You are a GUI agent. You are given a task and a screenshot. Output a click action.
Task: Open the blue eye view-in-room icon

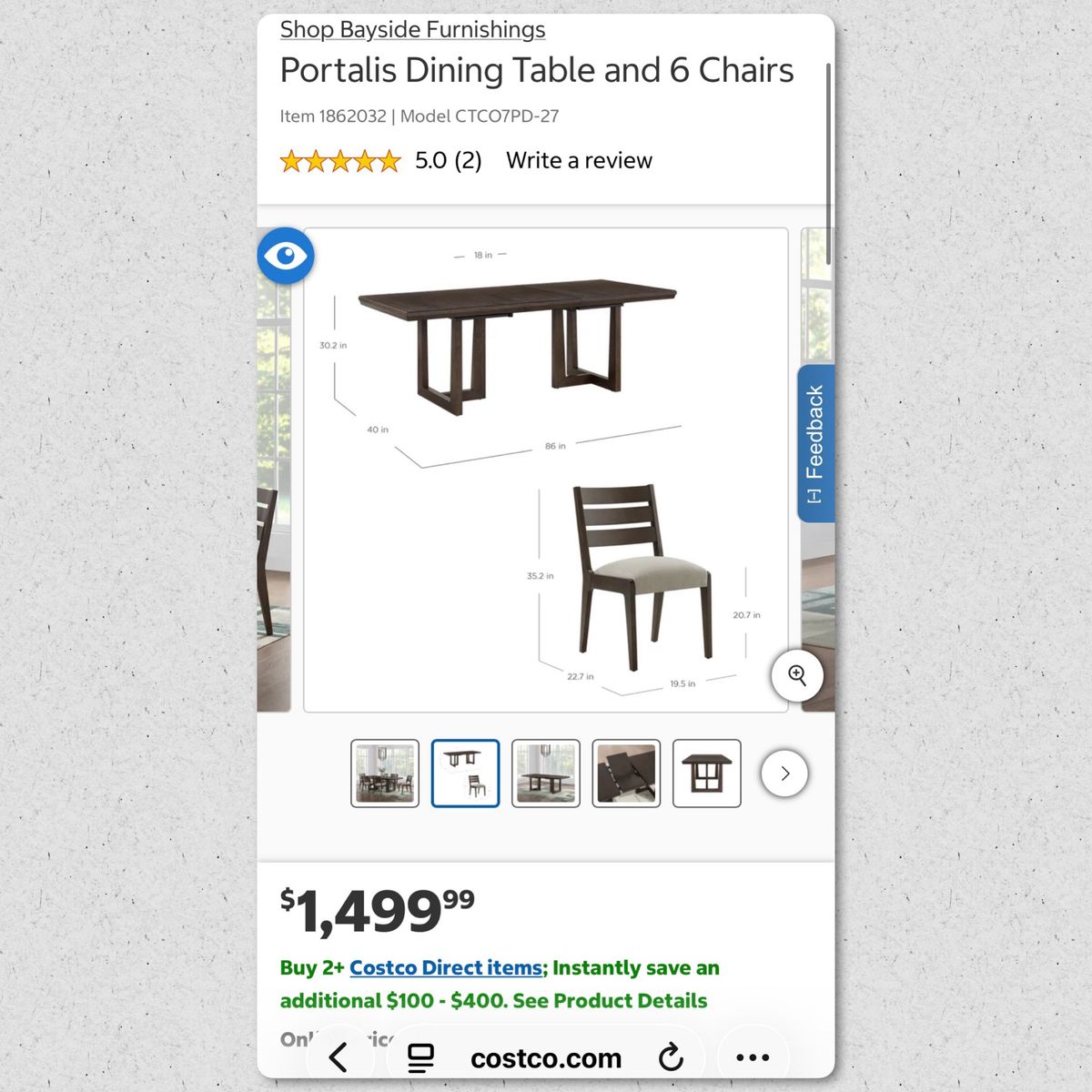pos(287,256)
